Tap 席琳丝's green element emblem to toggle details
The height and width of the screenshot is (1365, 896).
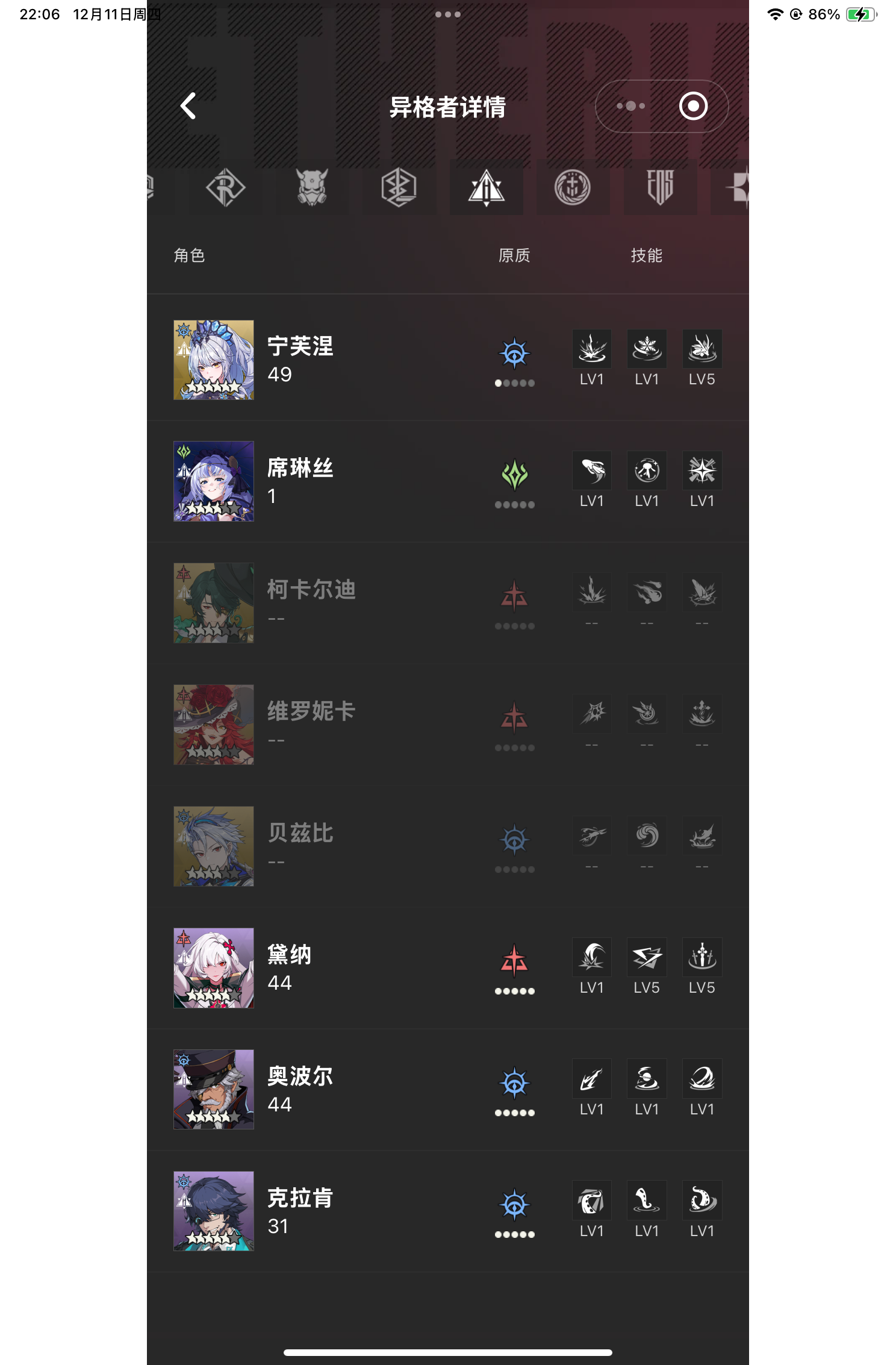tap(514, 475)
